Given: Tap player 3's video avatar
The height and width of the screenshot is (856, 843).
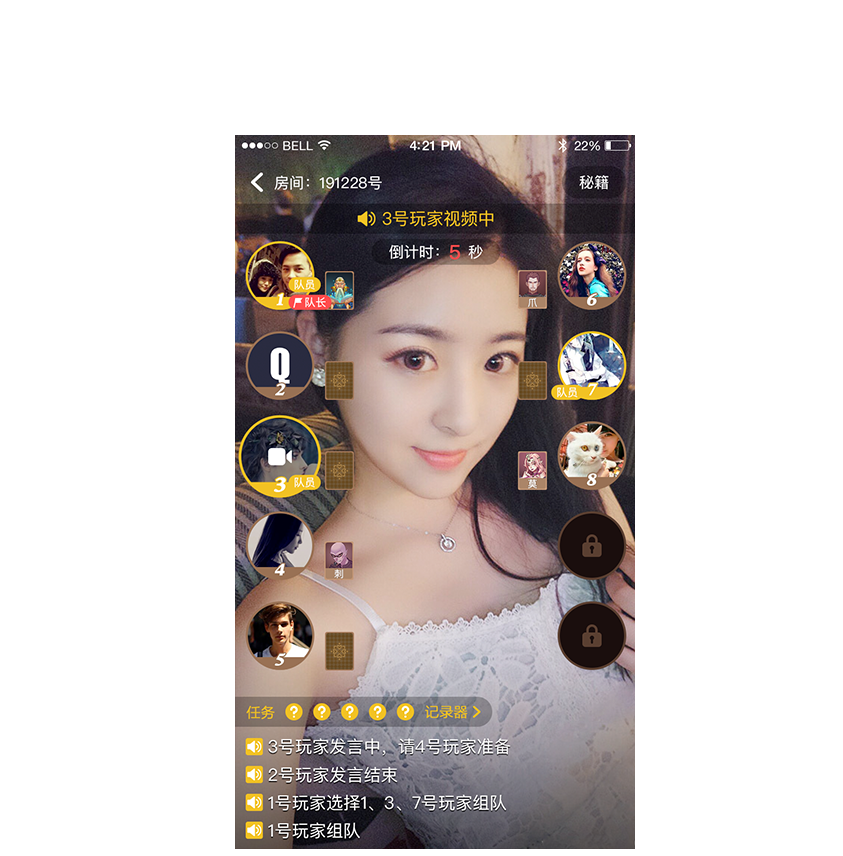Looking at the screenshot, I should 279,454.
